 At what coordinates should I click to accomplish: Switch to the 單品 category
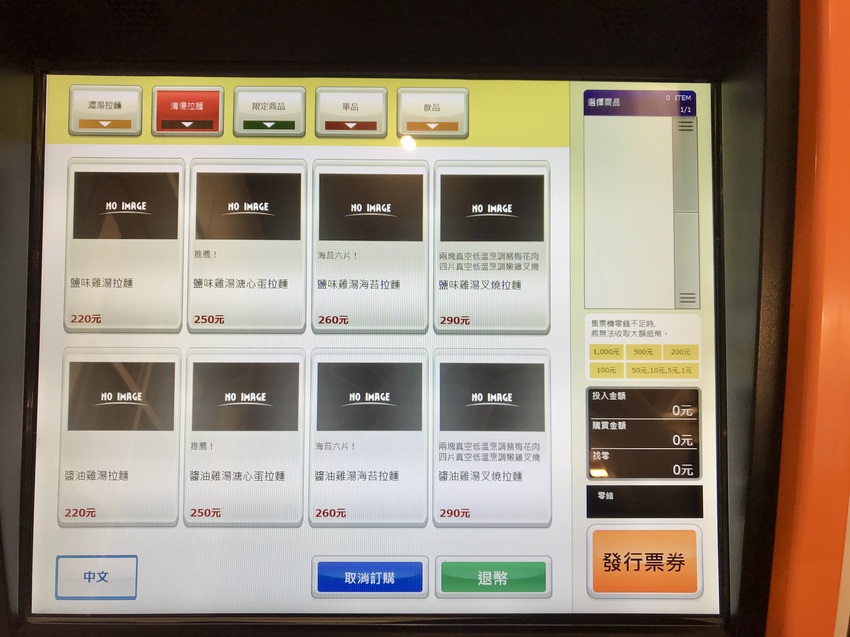350,111
